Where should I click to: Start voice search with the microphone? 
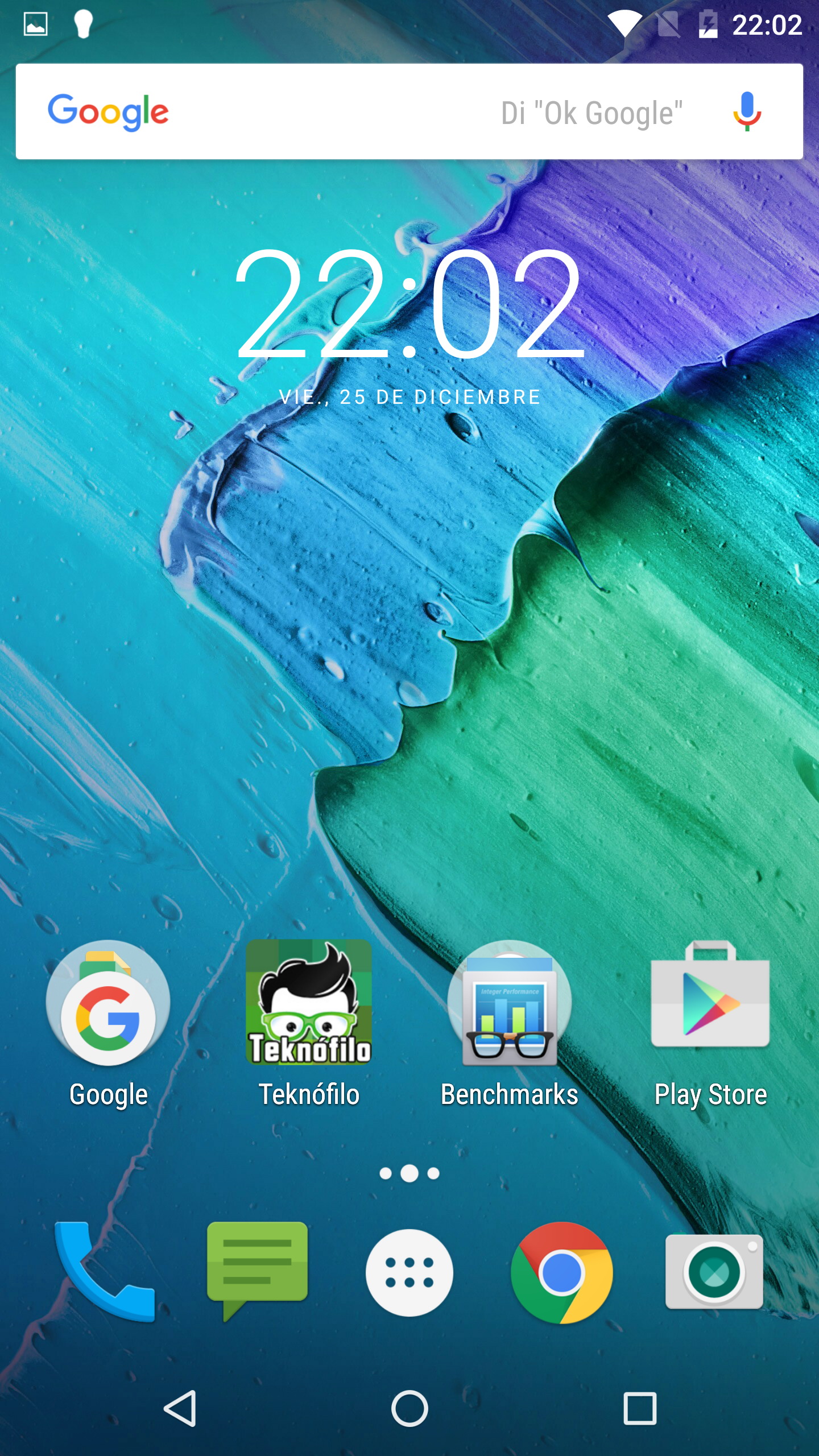click(x=747, y=111)
